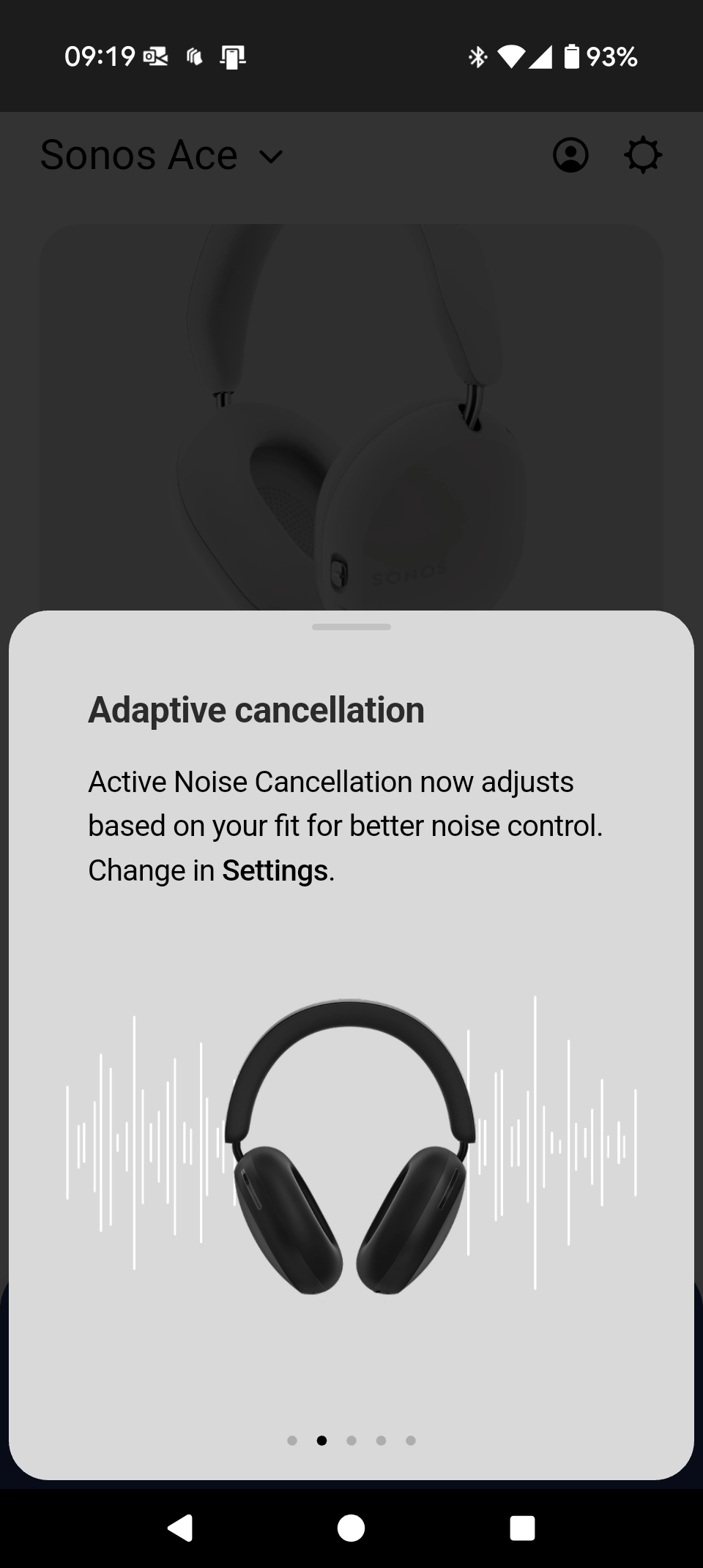The width and height of the screenshot is (703, 1568).
Task: Go to the home screen
Action: click(351, 1528)
